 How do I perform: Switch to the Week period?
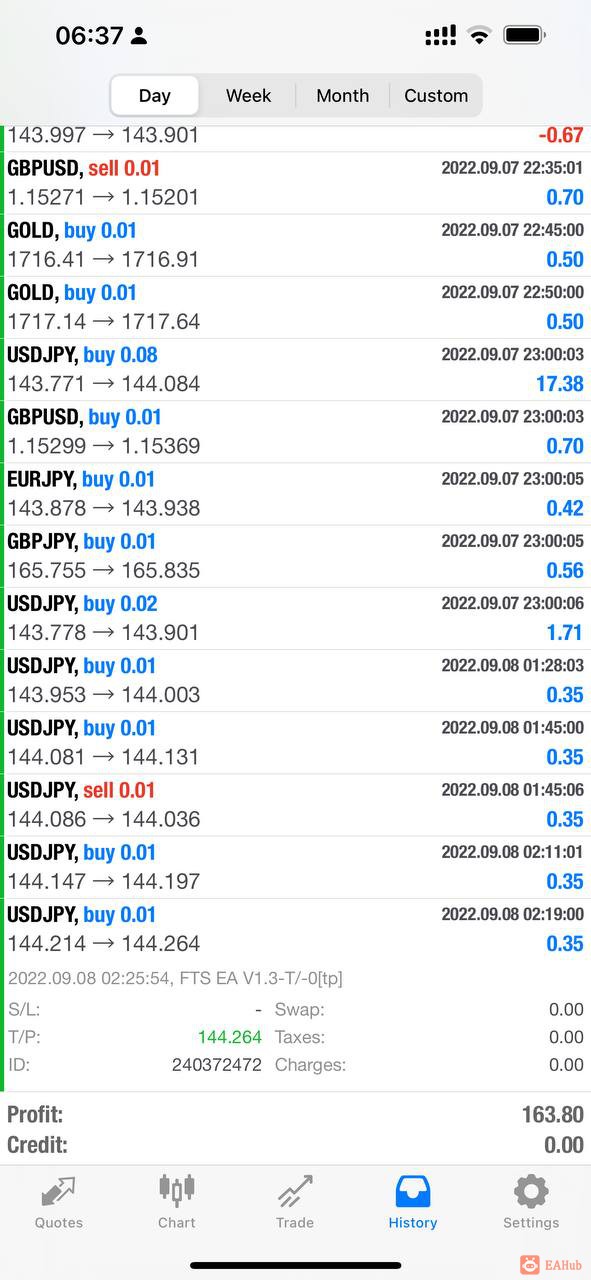(248, 96)
